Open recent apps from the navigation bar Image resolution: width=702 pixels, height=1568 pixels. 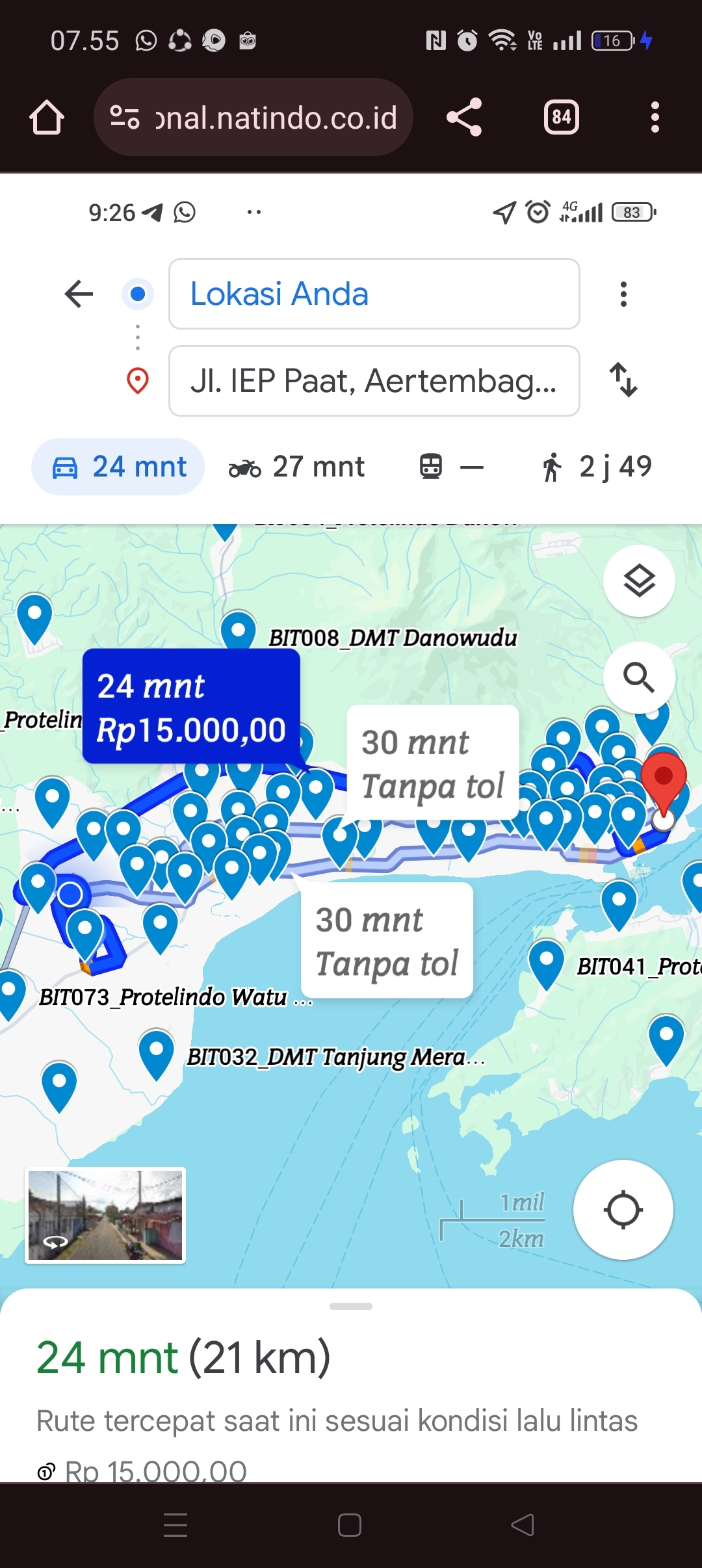[175, 1524]
